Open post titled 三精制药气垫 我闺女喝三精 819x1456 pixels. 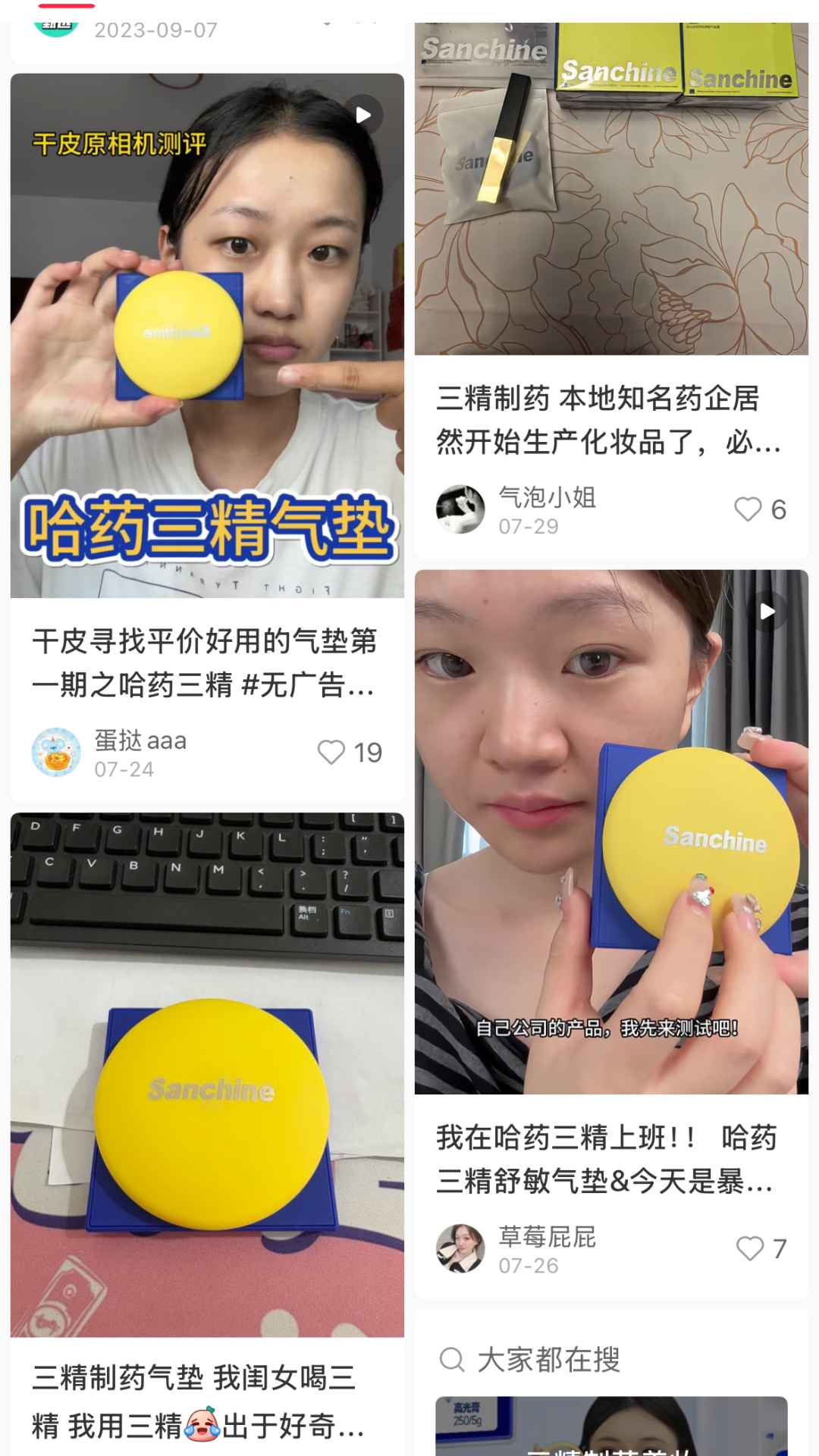point(197,1401)
